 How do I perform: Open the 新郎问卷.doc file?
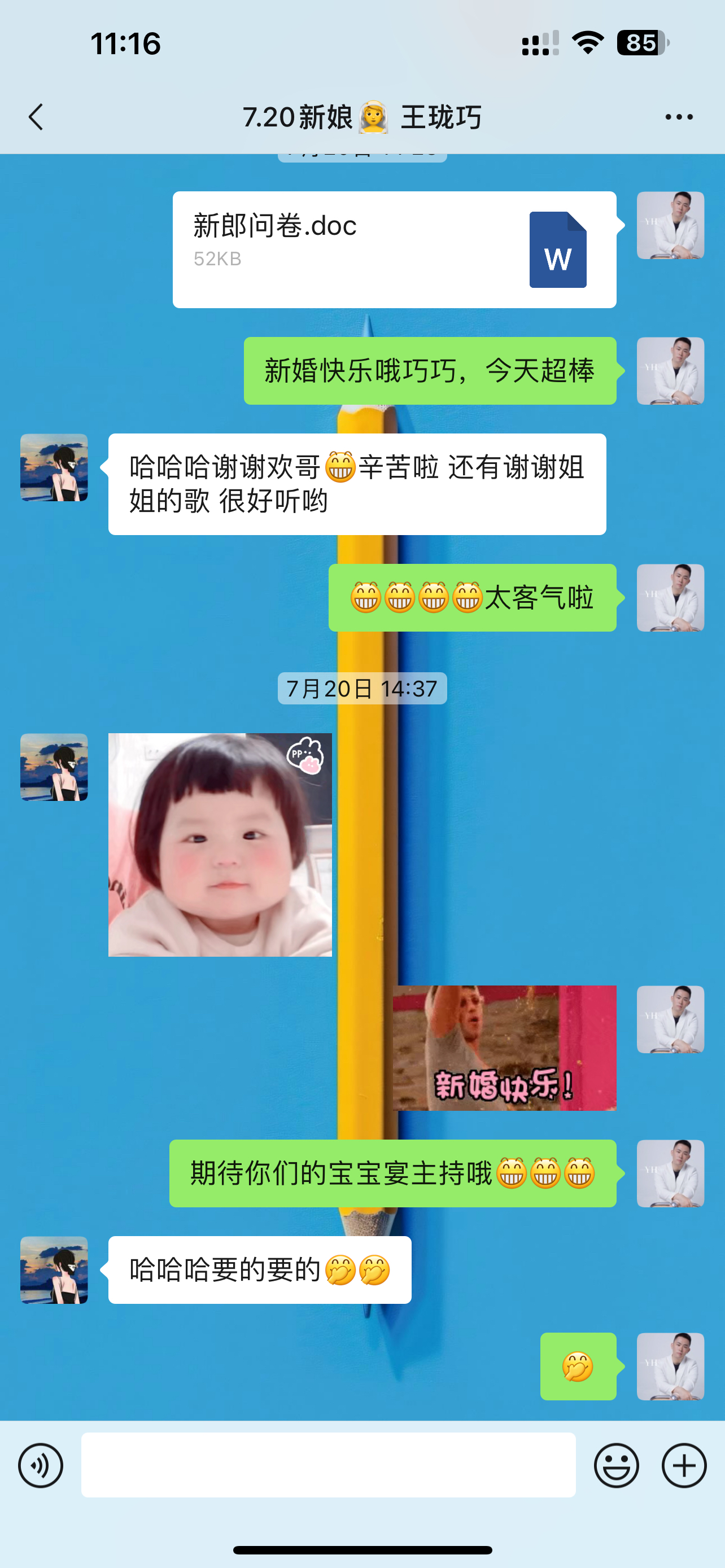pyautogui.click(x=394, y=249)
